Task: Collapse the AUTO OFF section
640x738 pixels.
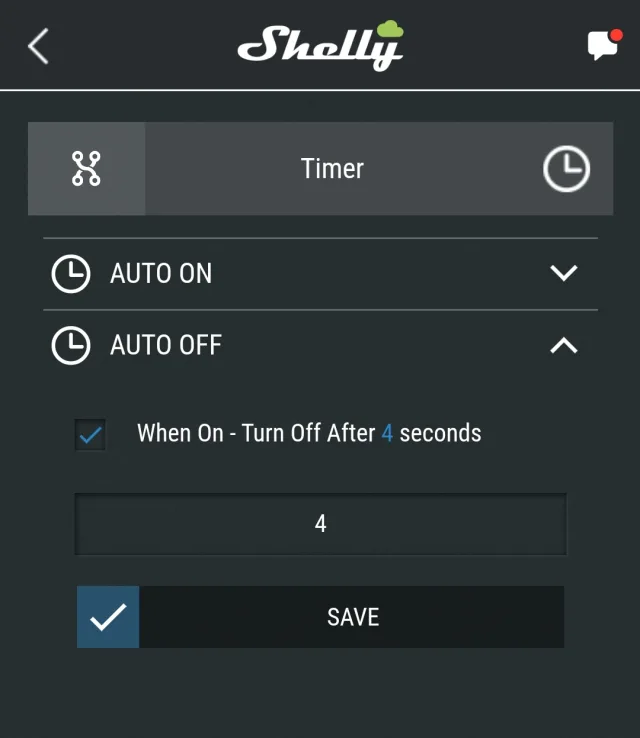Action: click(x=564, y=345)
